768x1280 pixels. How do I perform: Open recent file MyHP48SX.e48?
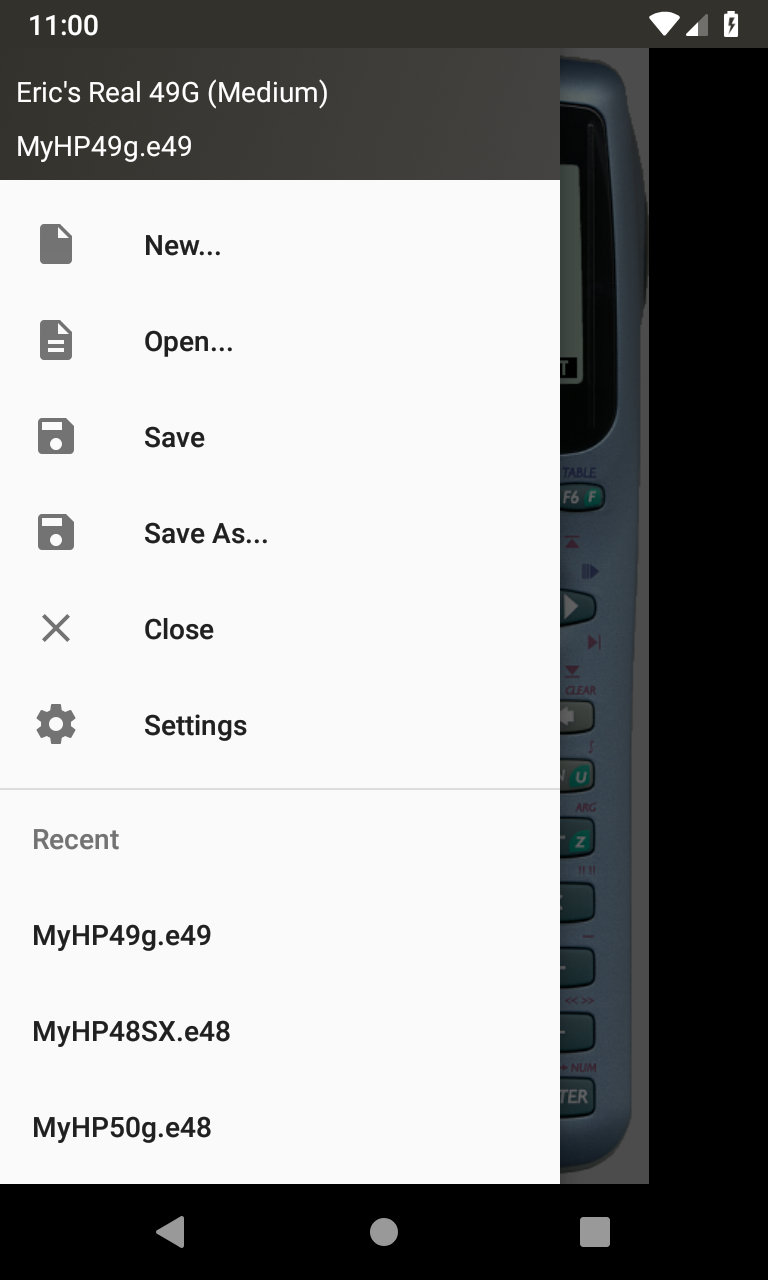pos(280,1032)
